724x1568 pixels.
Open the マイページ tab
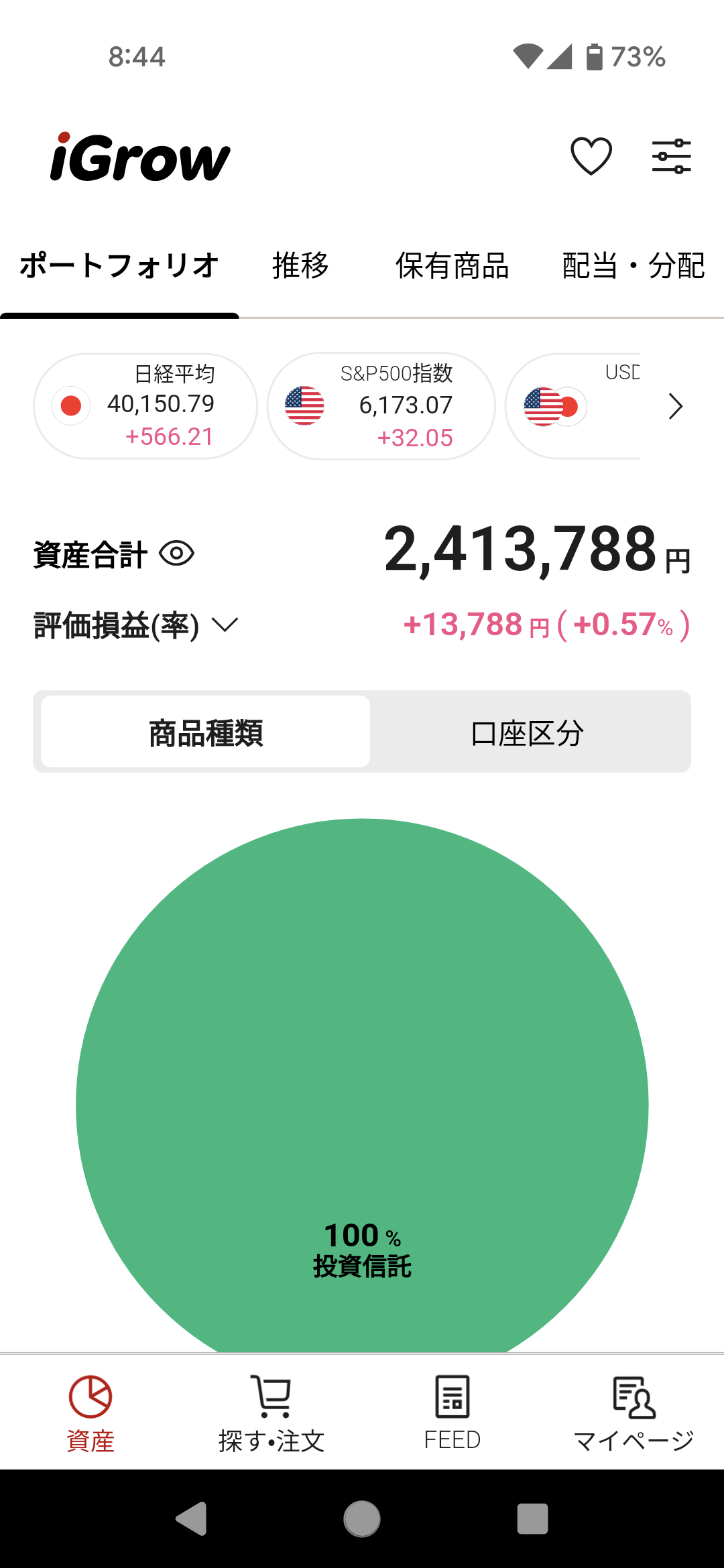tap(633, 1413)
